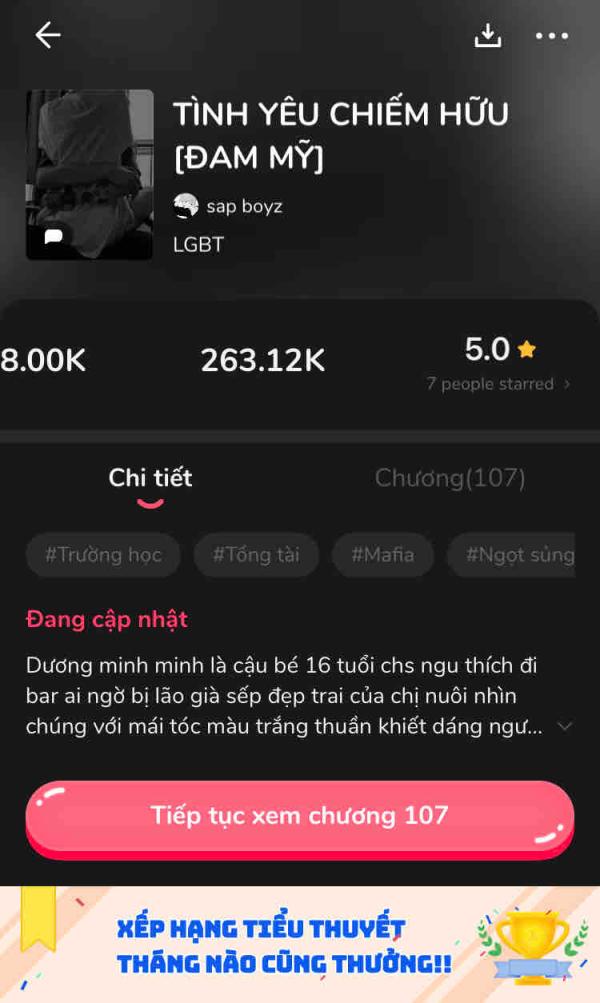
Task: Expand the full story description
Action: point(564,727)
